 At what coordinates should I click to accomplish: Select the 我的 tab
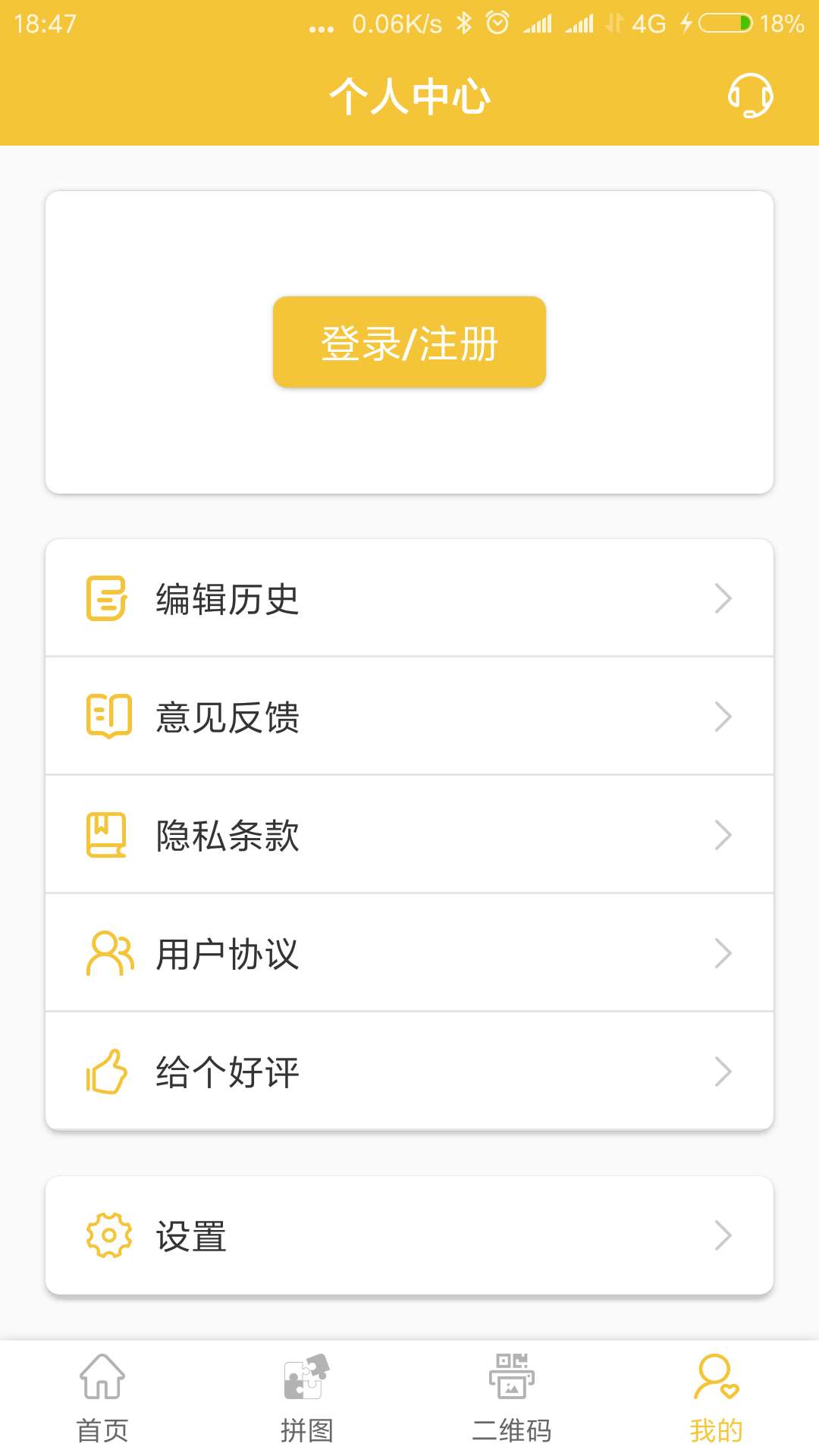pos(717,1398)
